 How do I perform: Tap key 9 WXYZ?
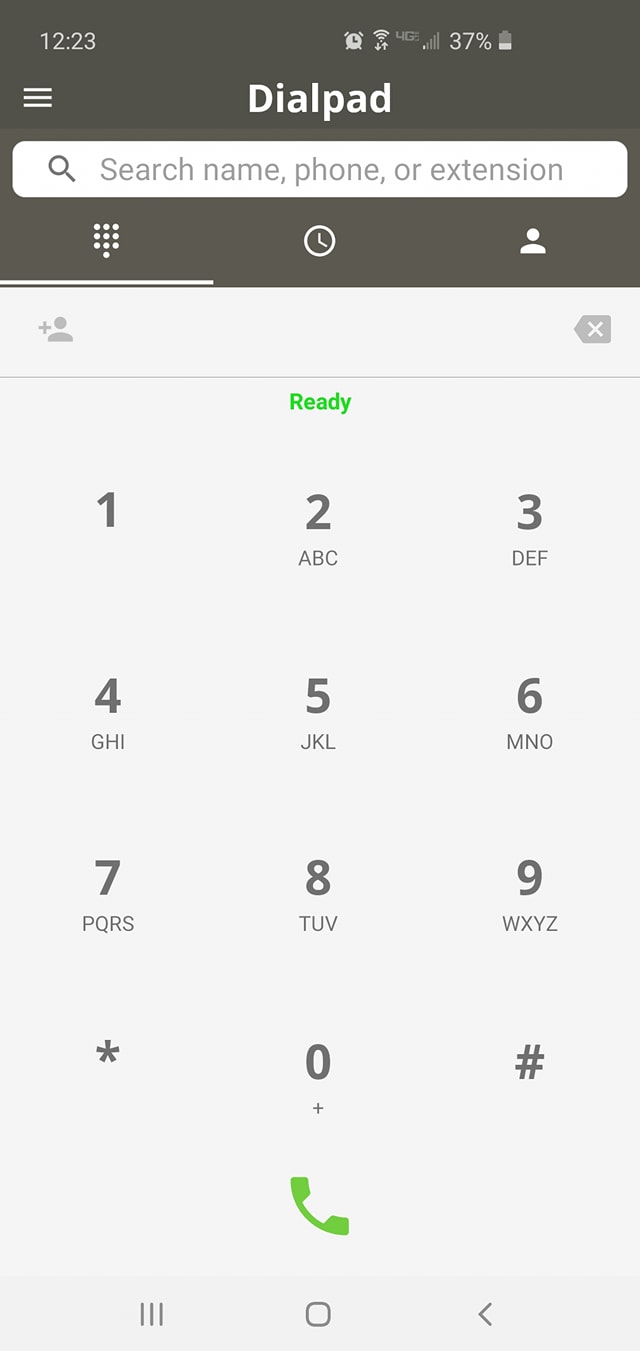pyautogui.click(x=529, y=894)
